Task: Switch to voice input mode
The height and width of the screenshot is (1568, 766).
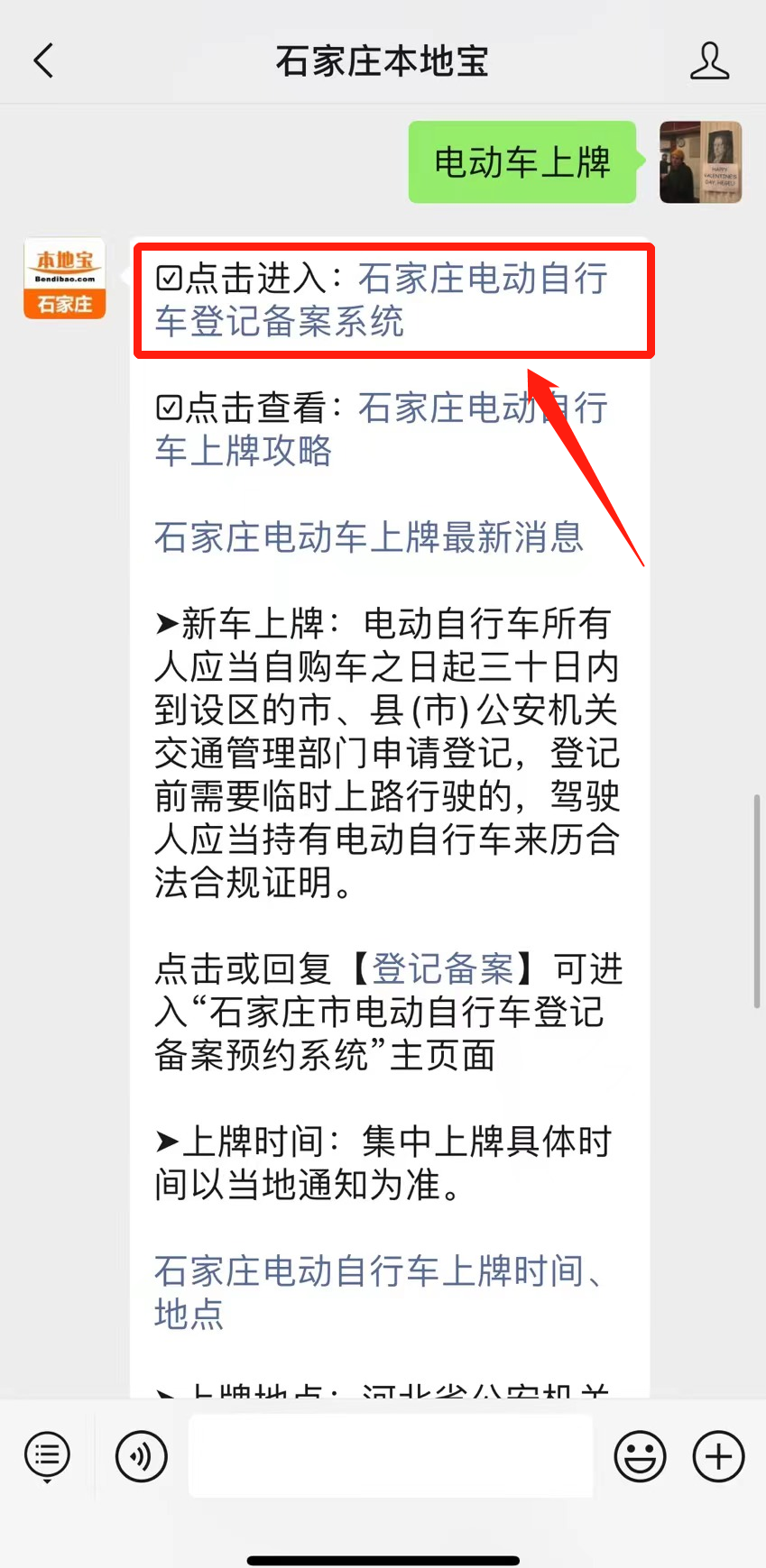Action: tap(142, 1456)
